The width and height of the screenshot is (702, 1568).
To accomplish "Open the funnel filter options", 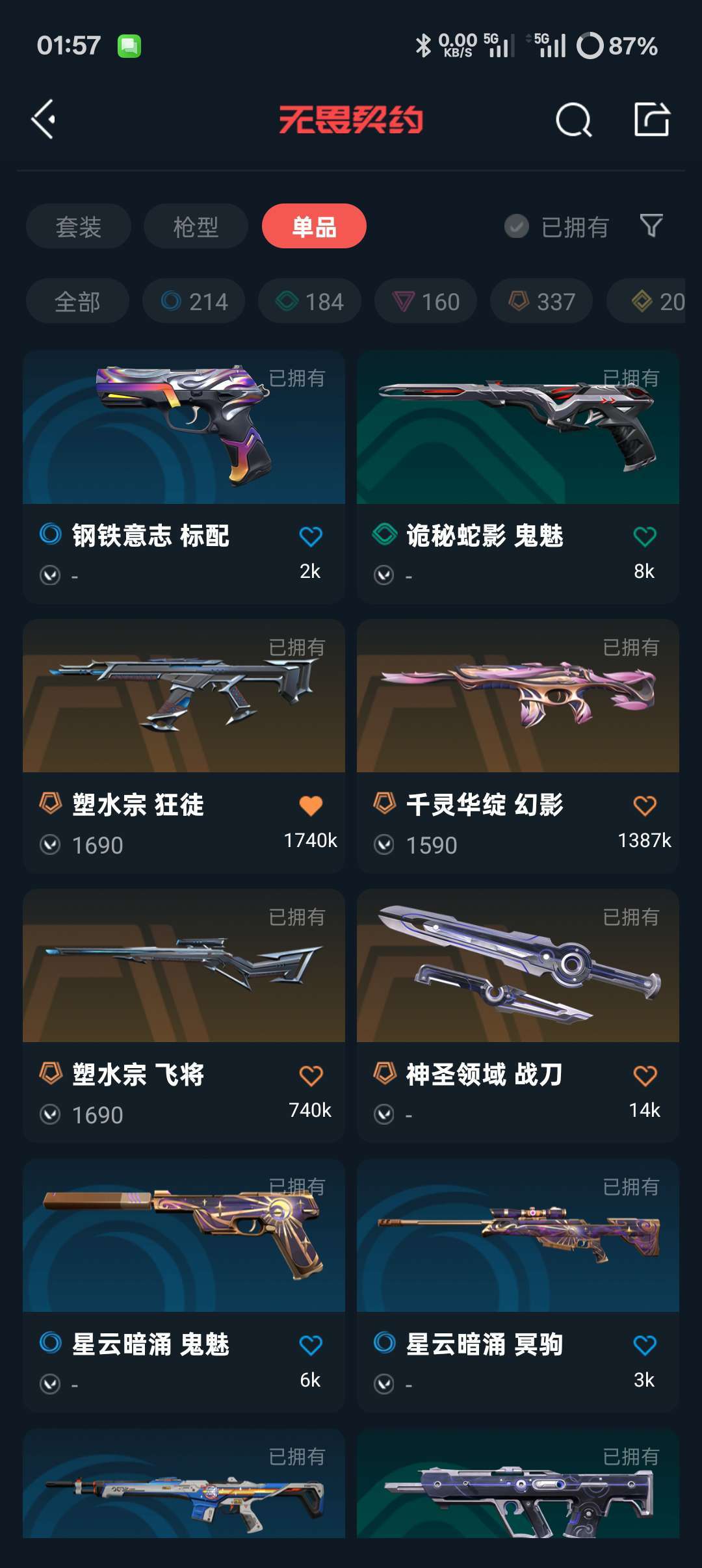I will click(x=651, y=226).
